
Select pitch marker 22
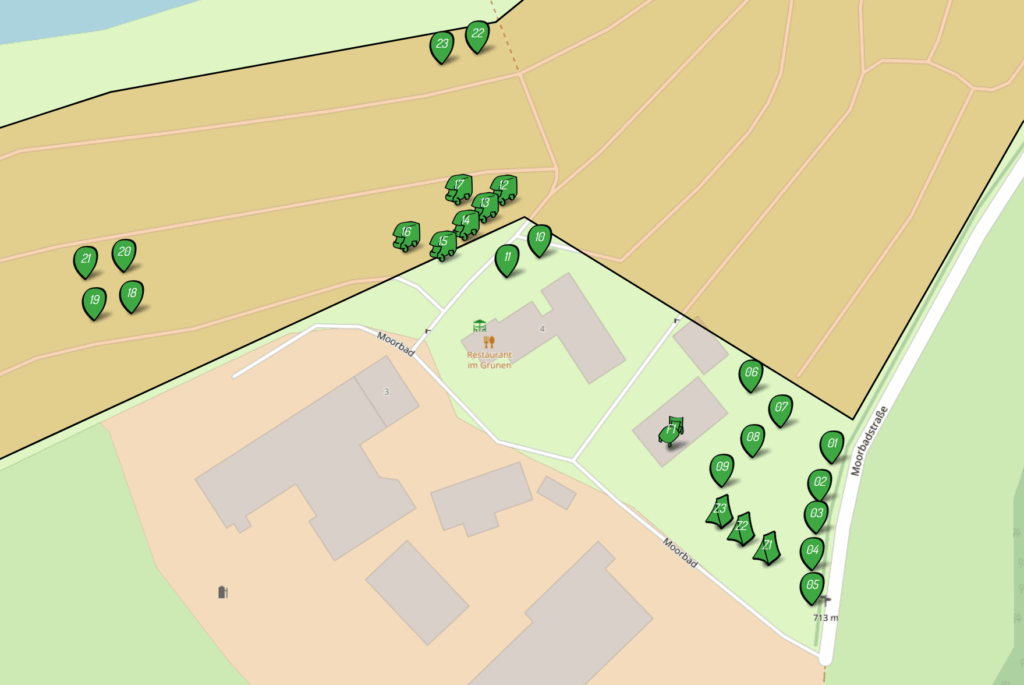pyautogui.click(x=478, y=35)
